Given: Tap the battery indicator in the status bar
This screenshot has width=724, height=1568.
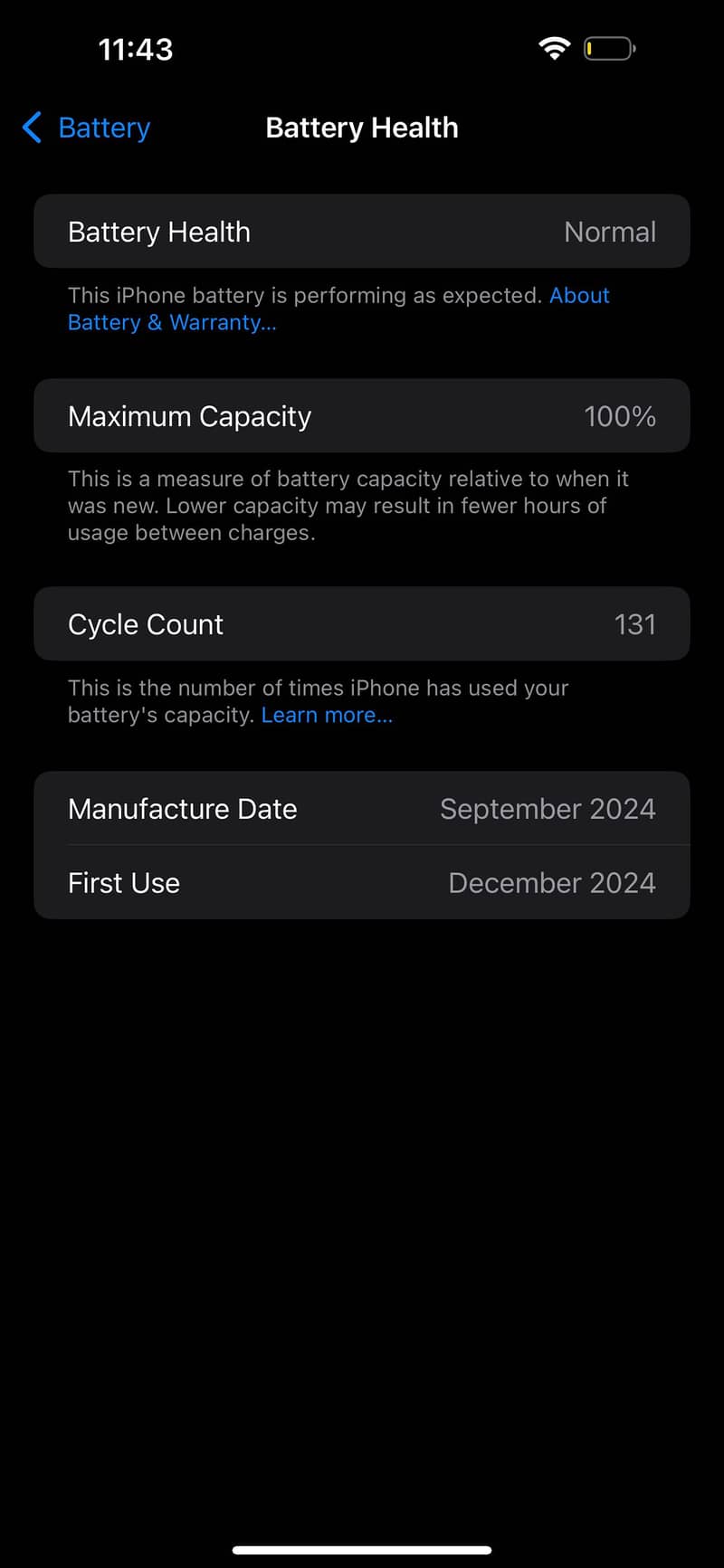Looking at the screenshot, I should point(608,48).
